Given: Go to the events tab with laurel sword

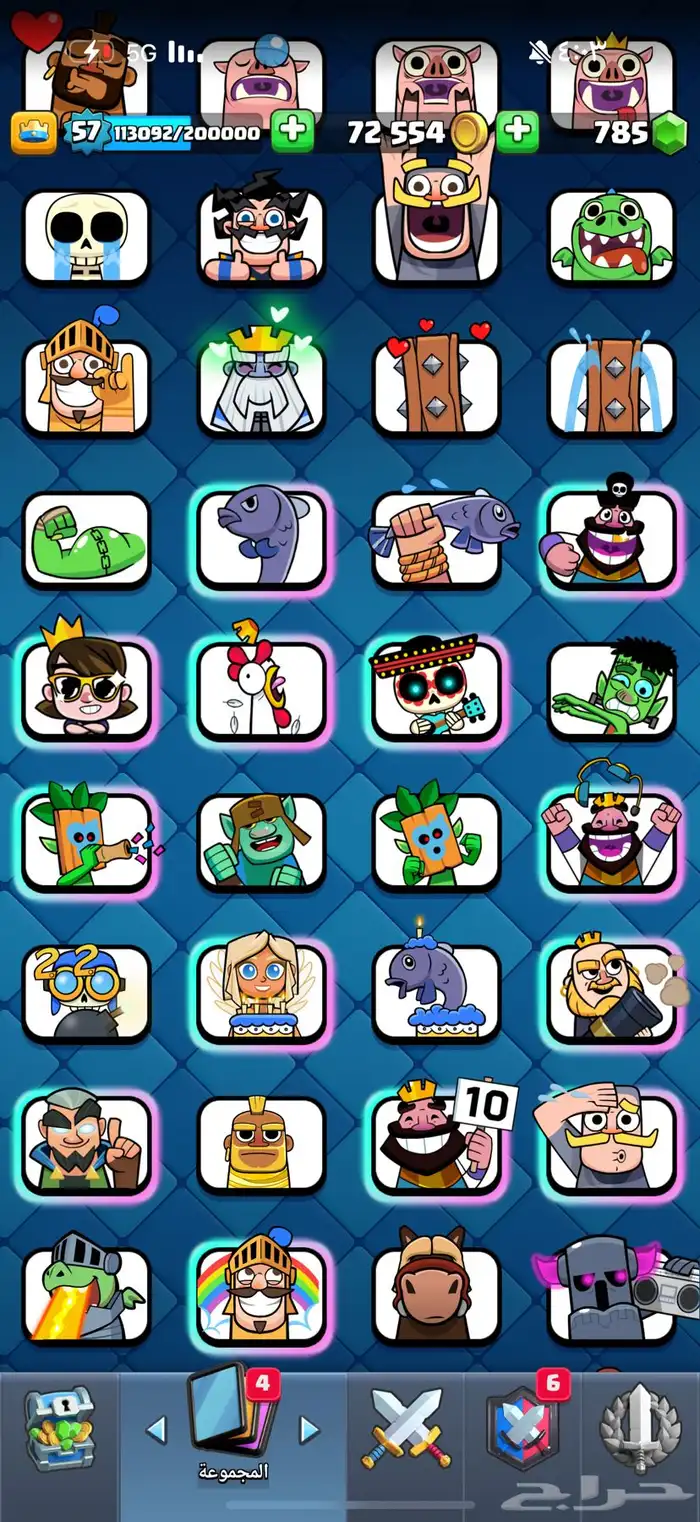Looking at the screenshot, I should [640, 1430].
